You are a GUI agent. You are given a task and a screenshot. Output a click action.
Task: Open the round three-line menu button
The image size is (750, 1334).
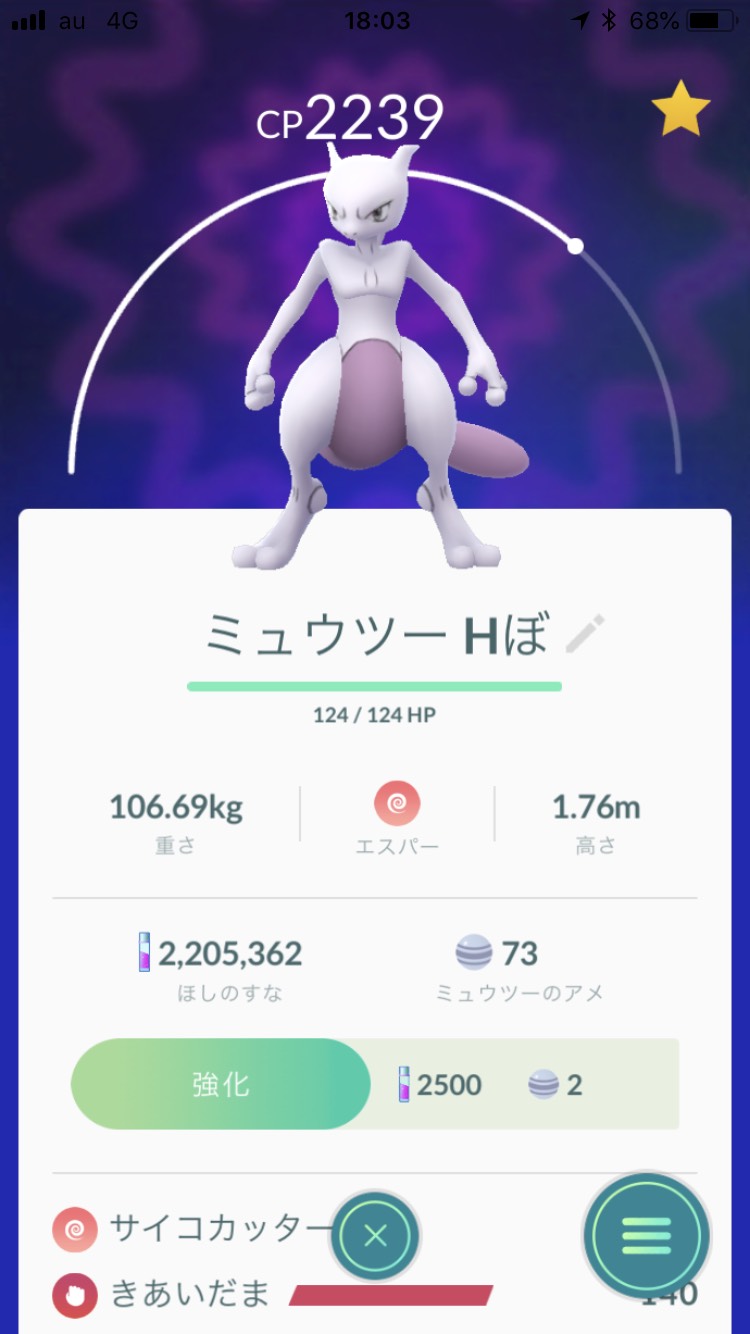647,1236
